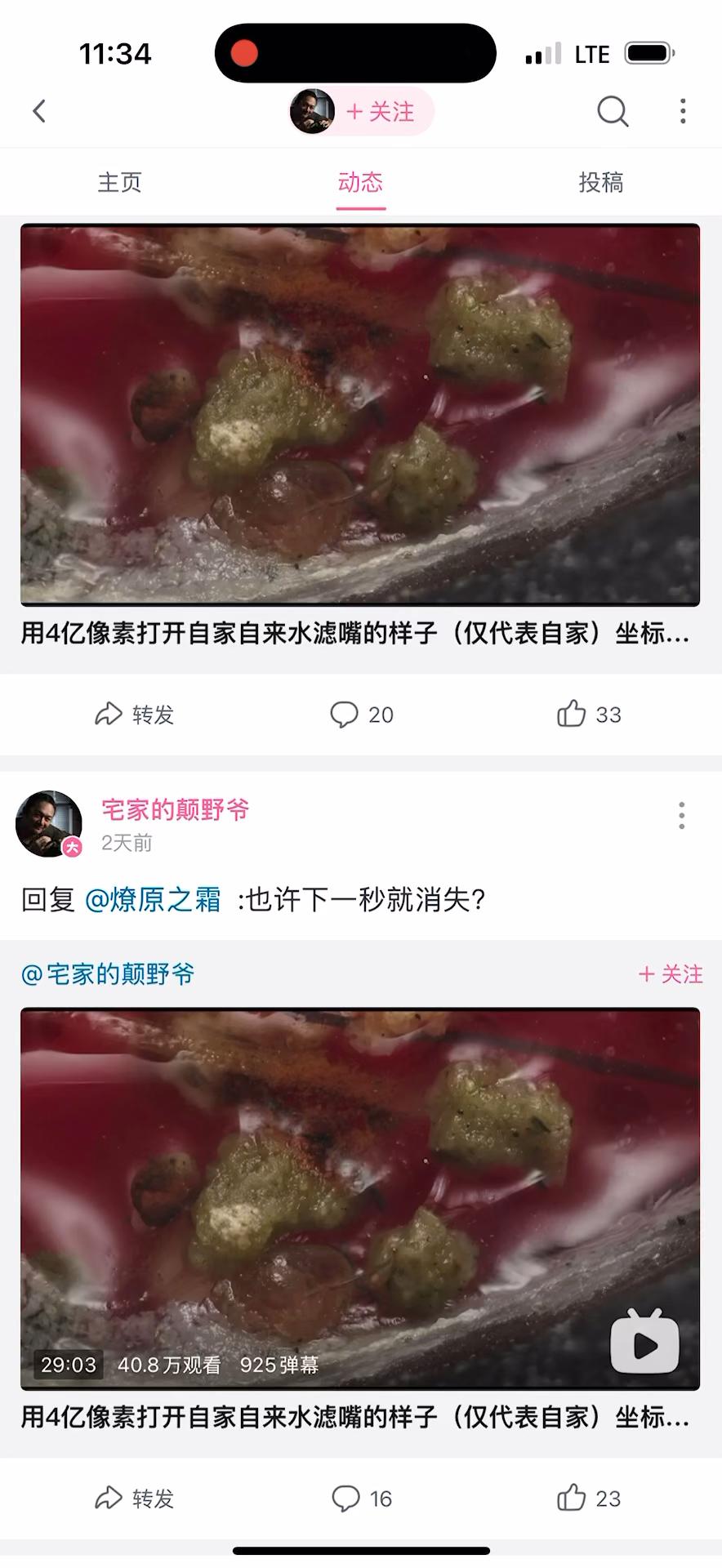Forward the post with 16 comments via 转发
Screen dimensions: 722x1568
click(x=135, y=1499)
